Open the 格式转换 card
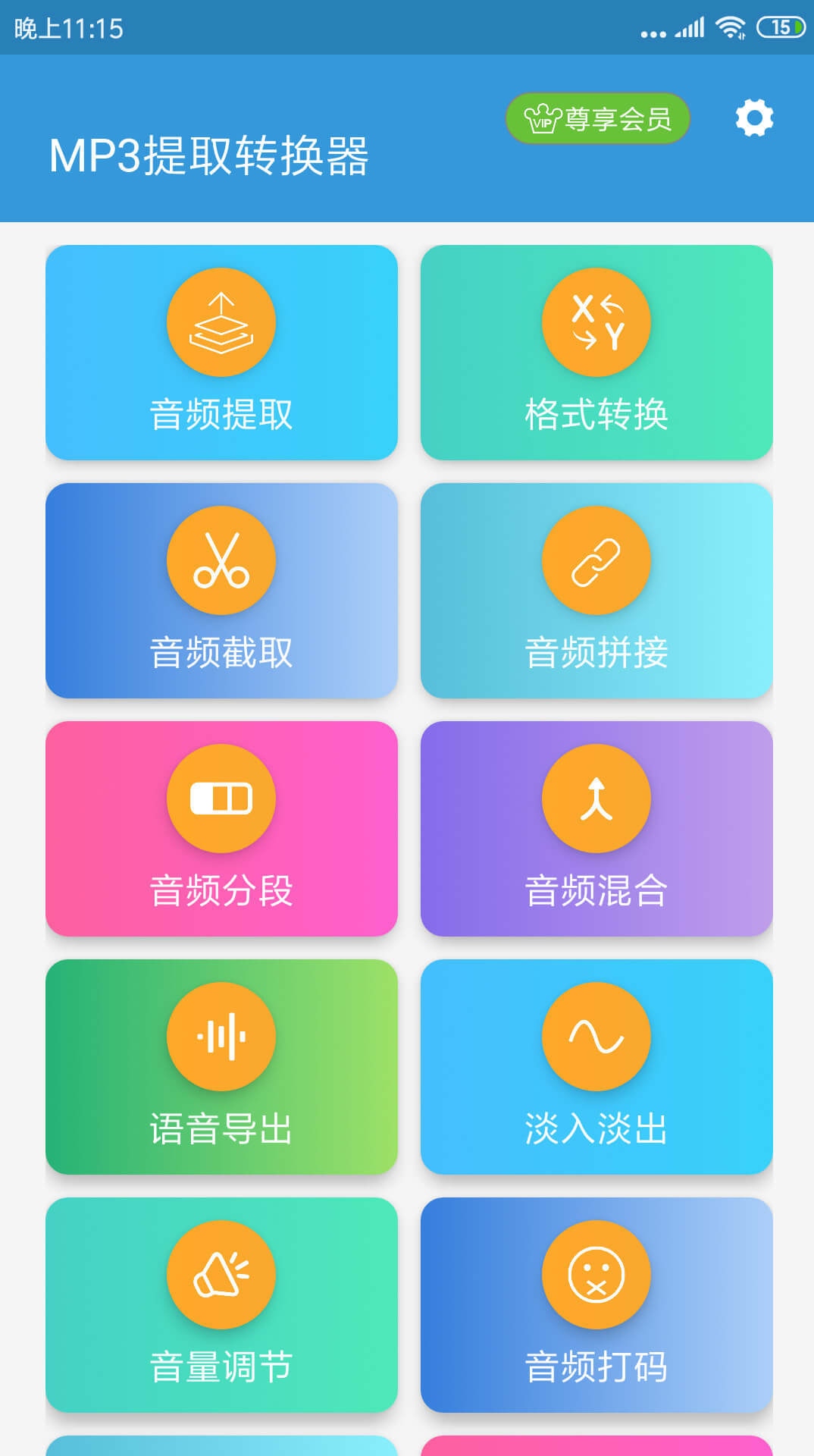 [x=596, y=352]
